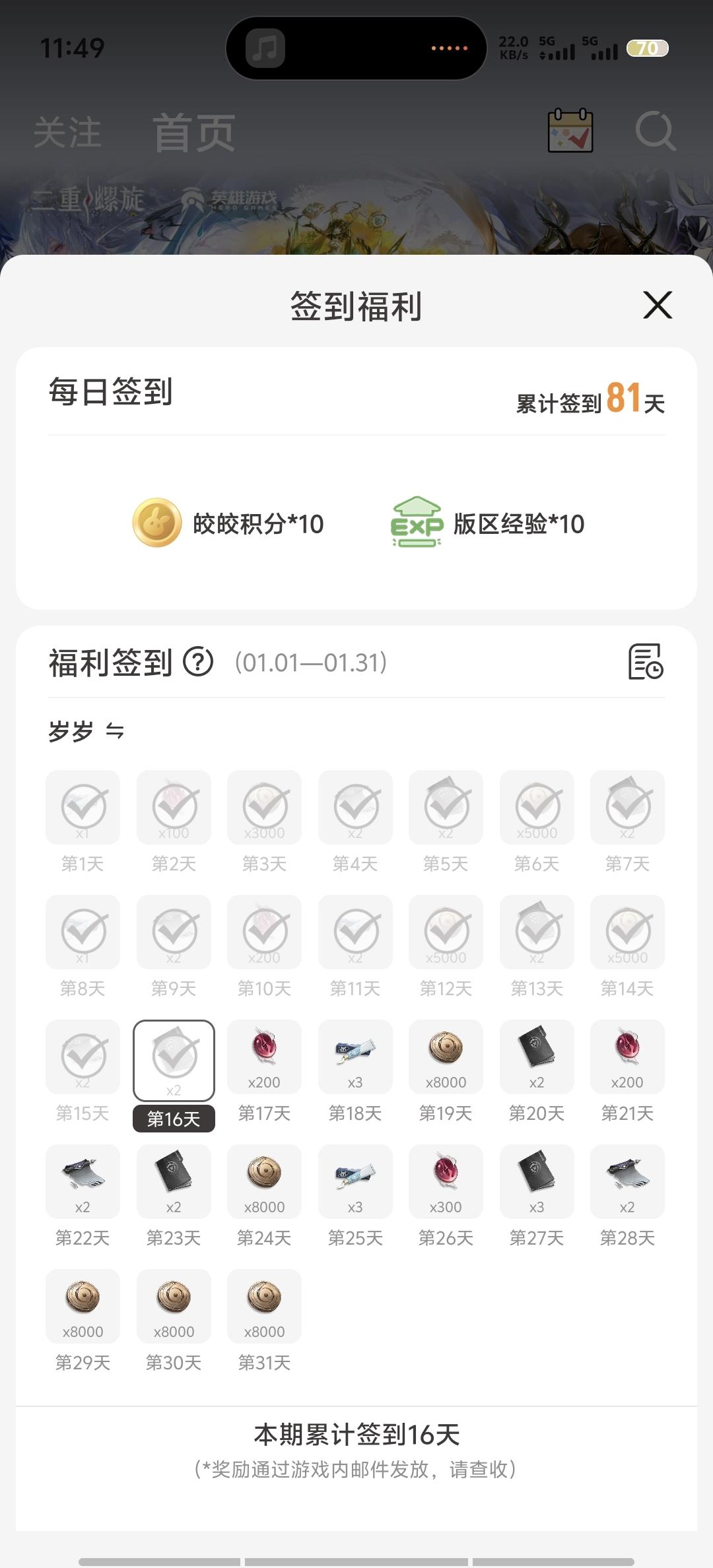
Task: Open the 第30天 x8000 reward
Action: coord(174,1307)
